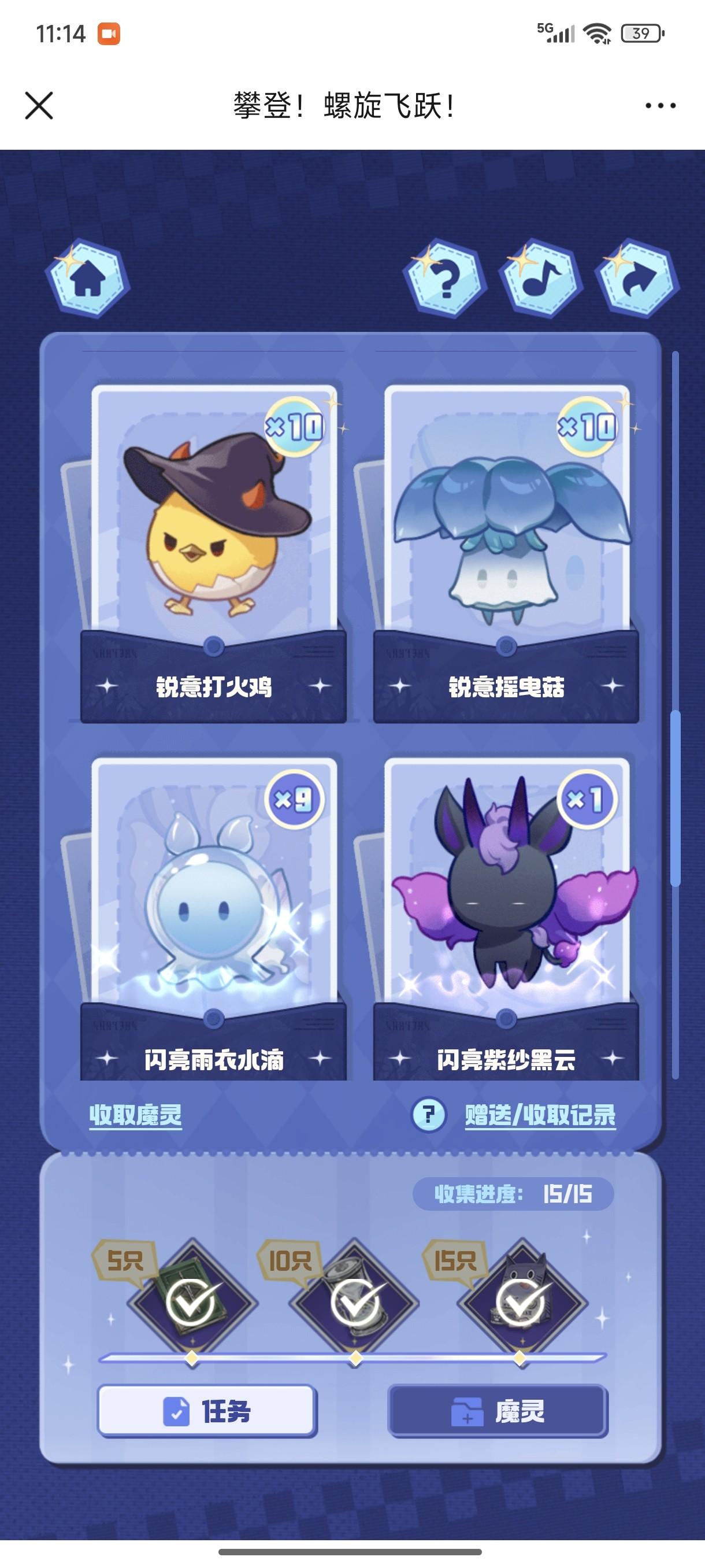The image size is (705, 1568).
Task: Tap the 5只 collection reward
Action: [192, 1304]
